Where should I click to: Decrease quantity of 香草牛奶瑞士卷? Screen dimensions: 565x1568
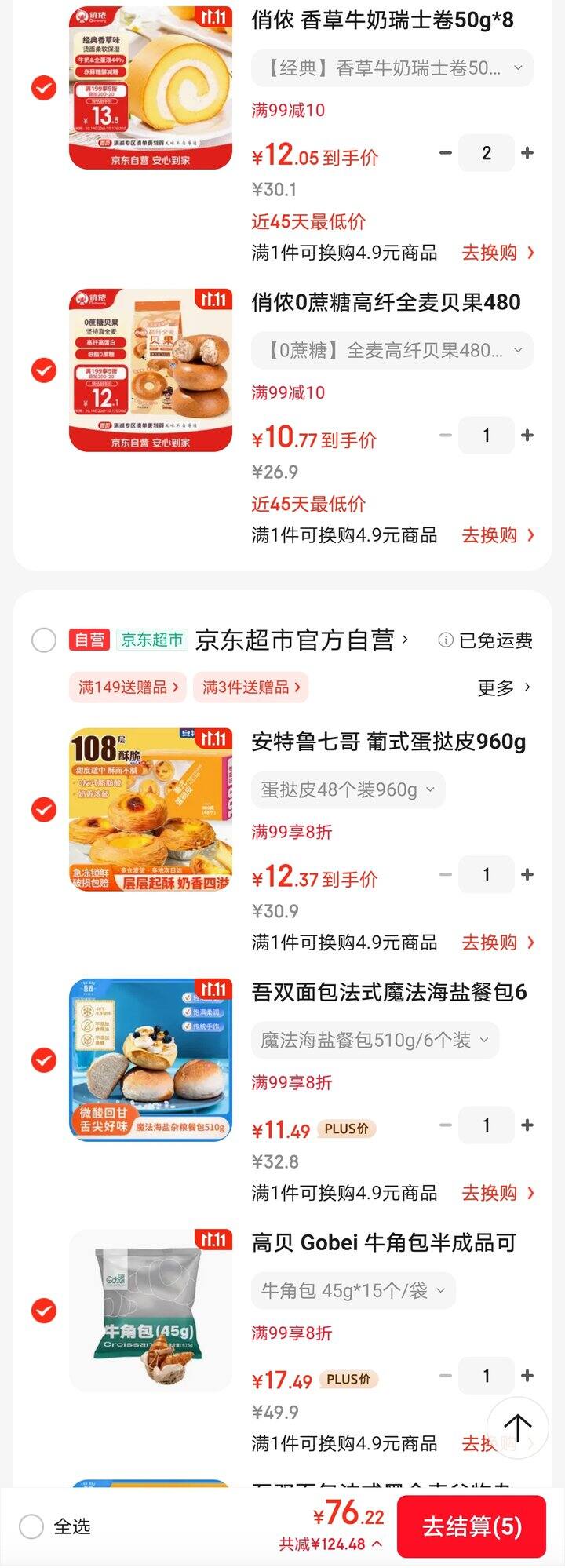point(446,153)
